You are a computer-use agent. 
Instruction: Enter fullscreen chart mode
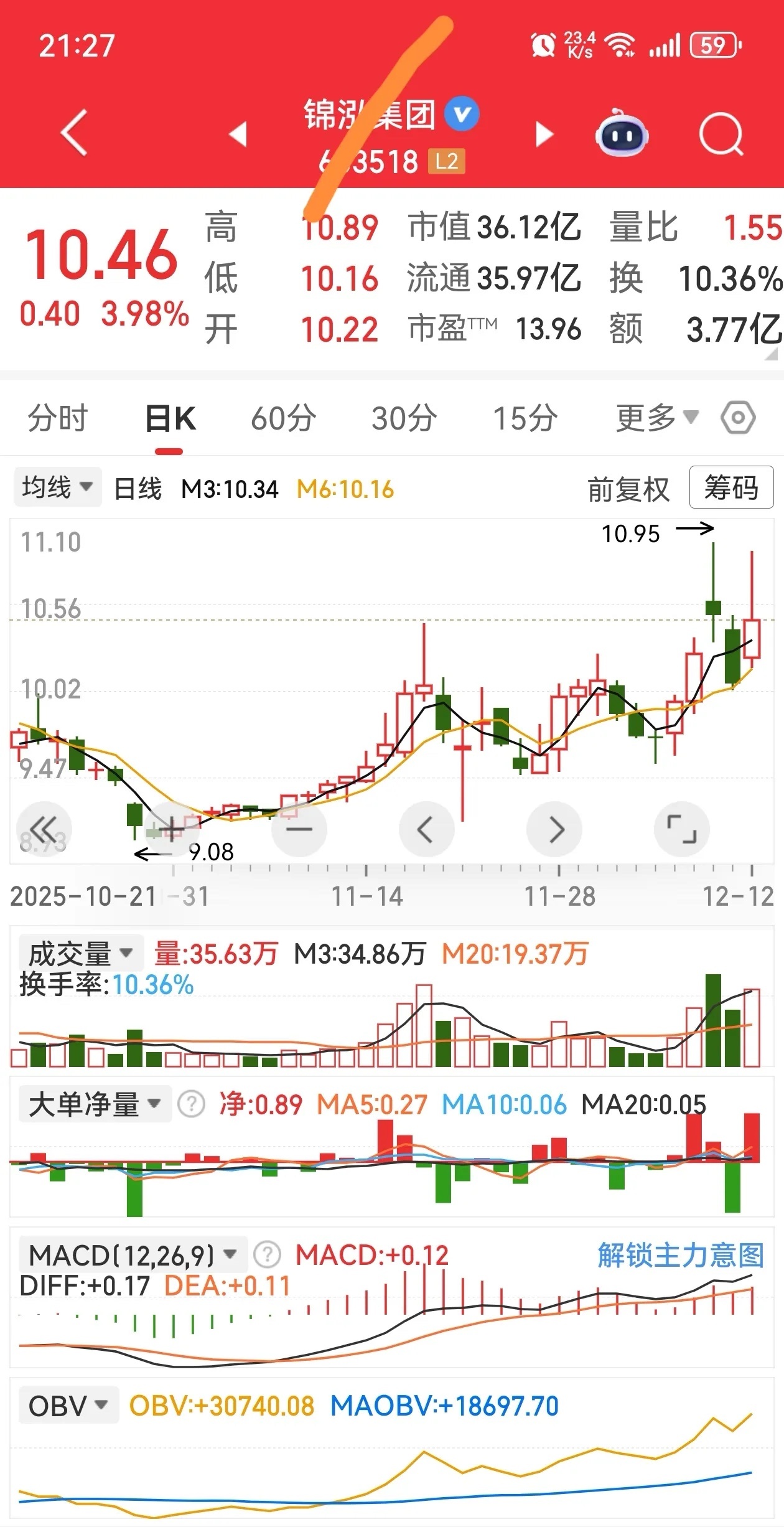pyautogui.click(x=682, y=829)
